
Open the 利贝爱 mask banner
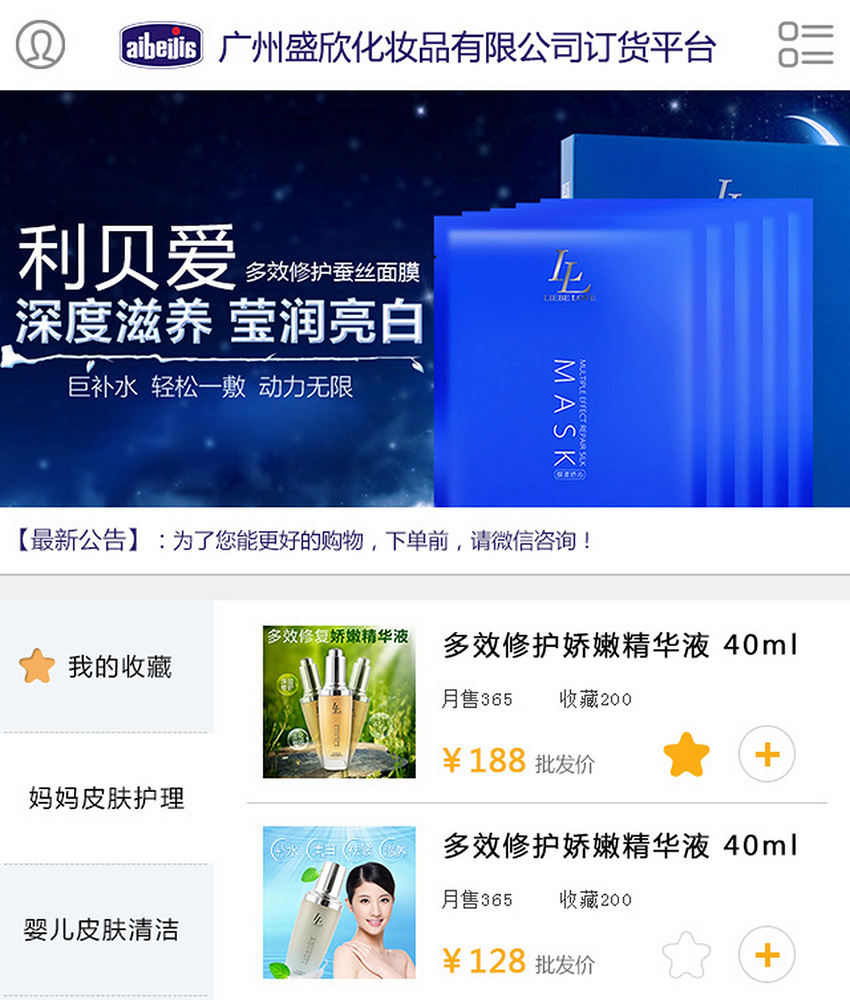[x=425, y=298]
